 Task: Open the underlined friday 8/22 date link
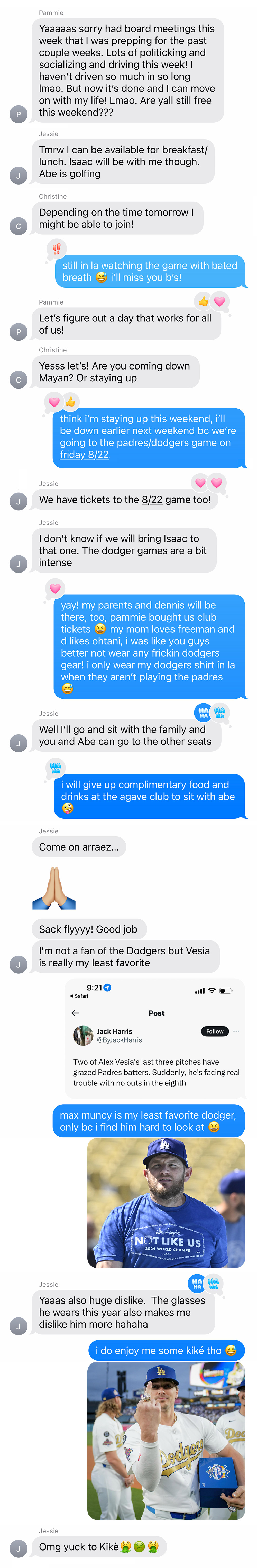(x=84, y=455)
